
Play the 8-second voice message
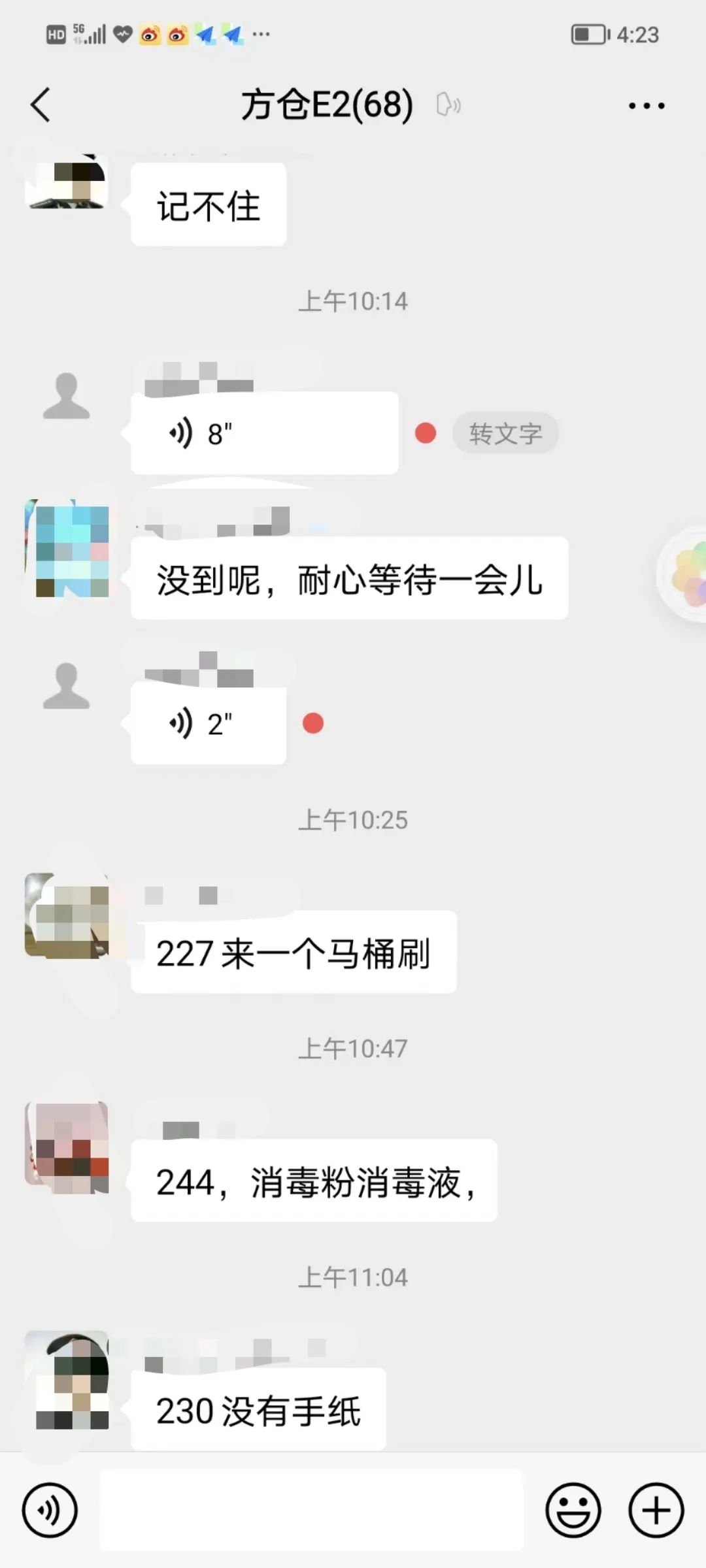tap(261, 433)
